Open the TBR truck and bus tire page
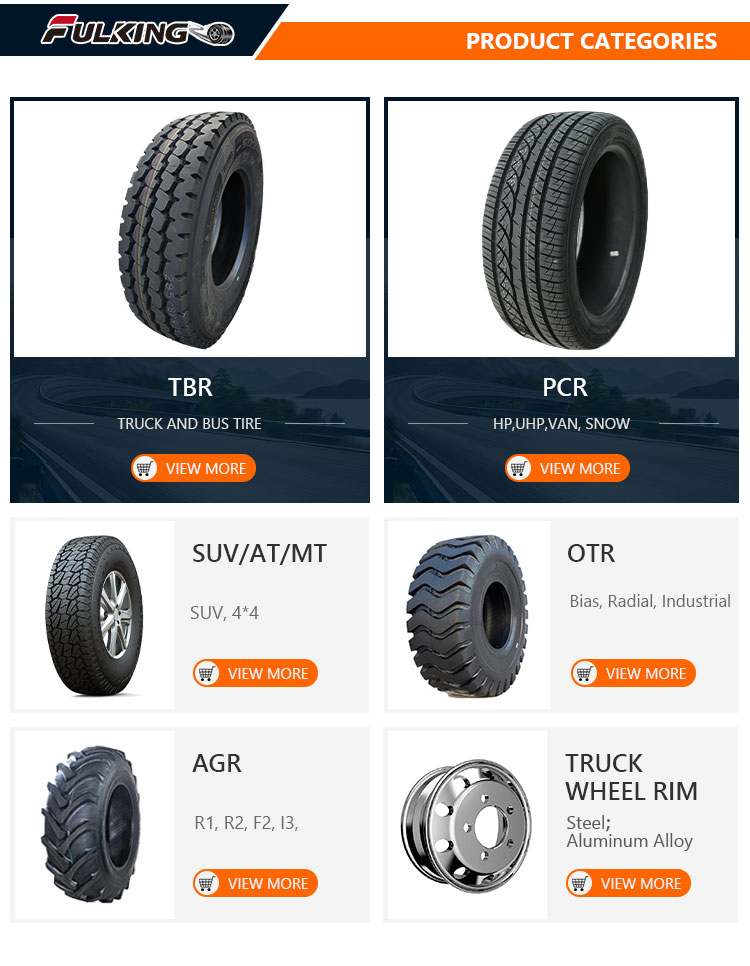This screenshot has width=750, height=966. (x=192, y=468)
